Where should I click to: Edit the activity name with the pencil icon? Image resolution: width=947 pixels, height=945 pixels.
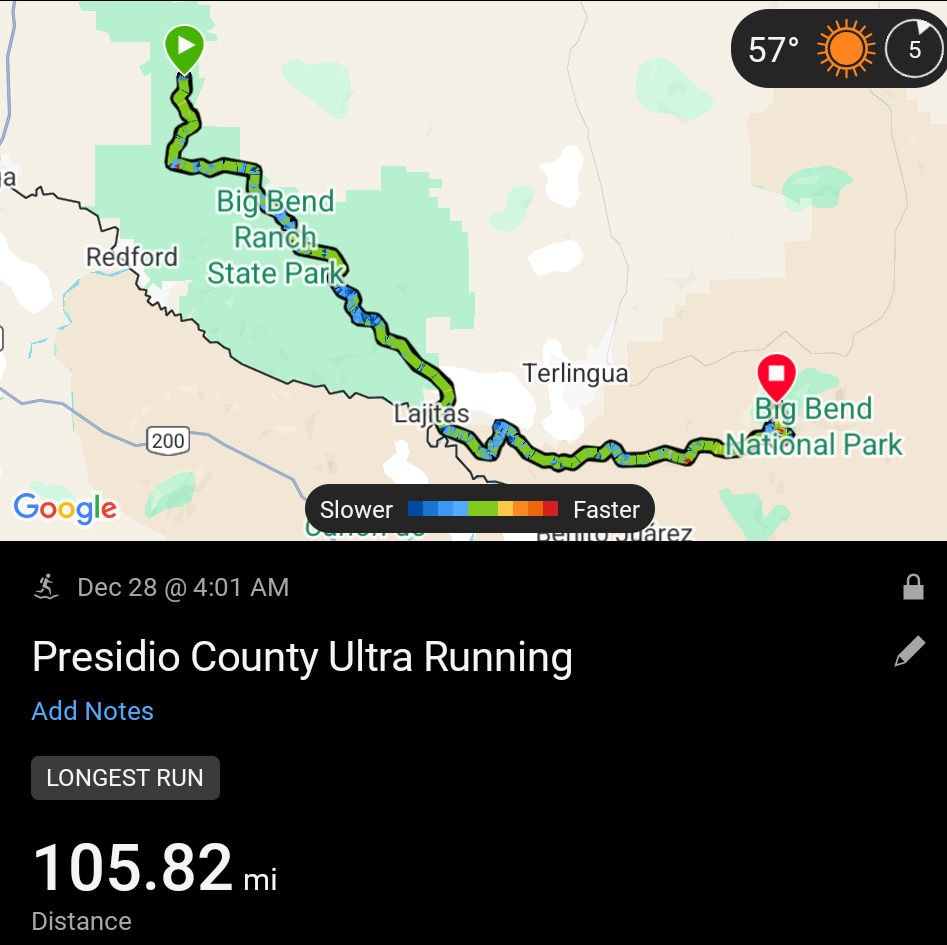[909, 653]
